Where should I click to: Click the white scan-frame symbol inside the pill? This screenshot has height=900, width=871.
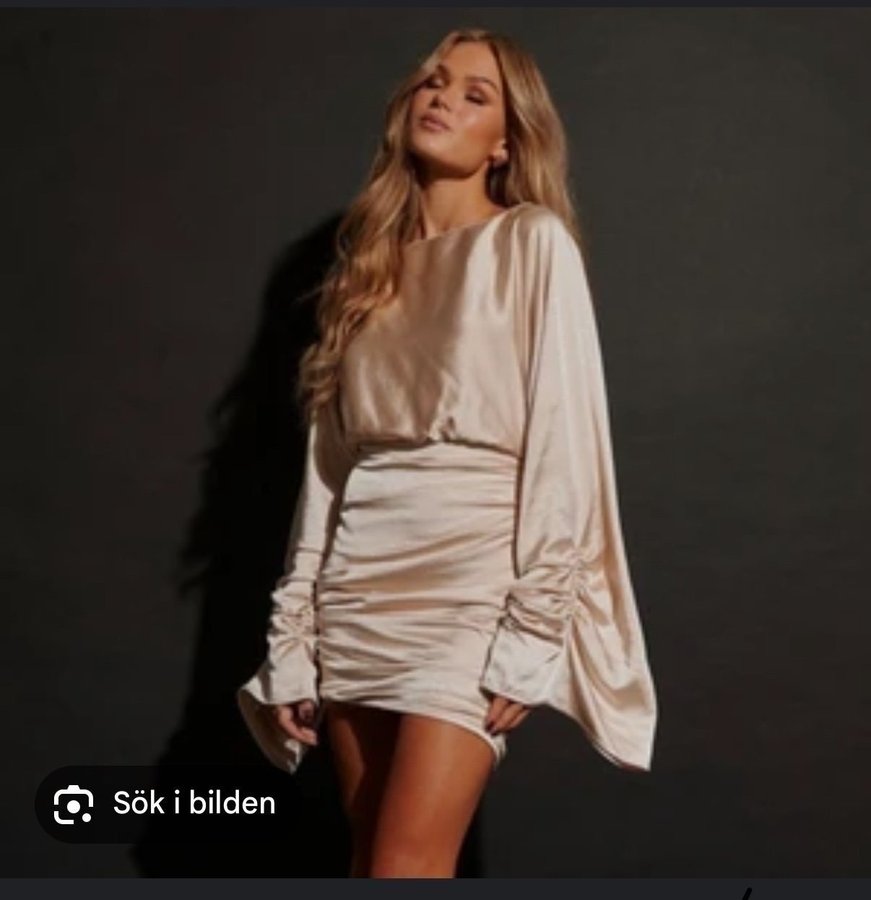72,801
